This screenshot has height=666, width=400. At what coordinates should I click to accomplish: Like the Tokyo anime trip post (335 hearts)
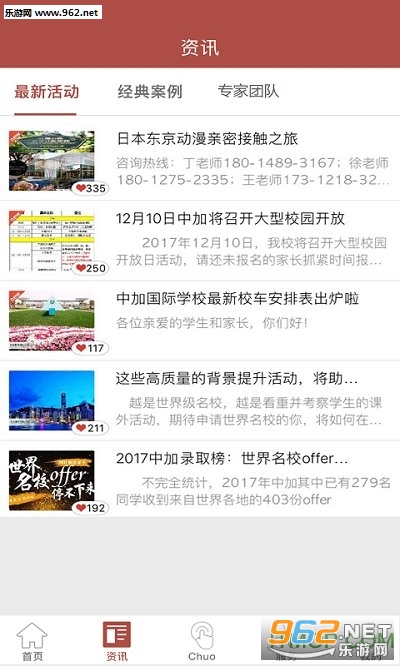coord(90,188)
